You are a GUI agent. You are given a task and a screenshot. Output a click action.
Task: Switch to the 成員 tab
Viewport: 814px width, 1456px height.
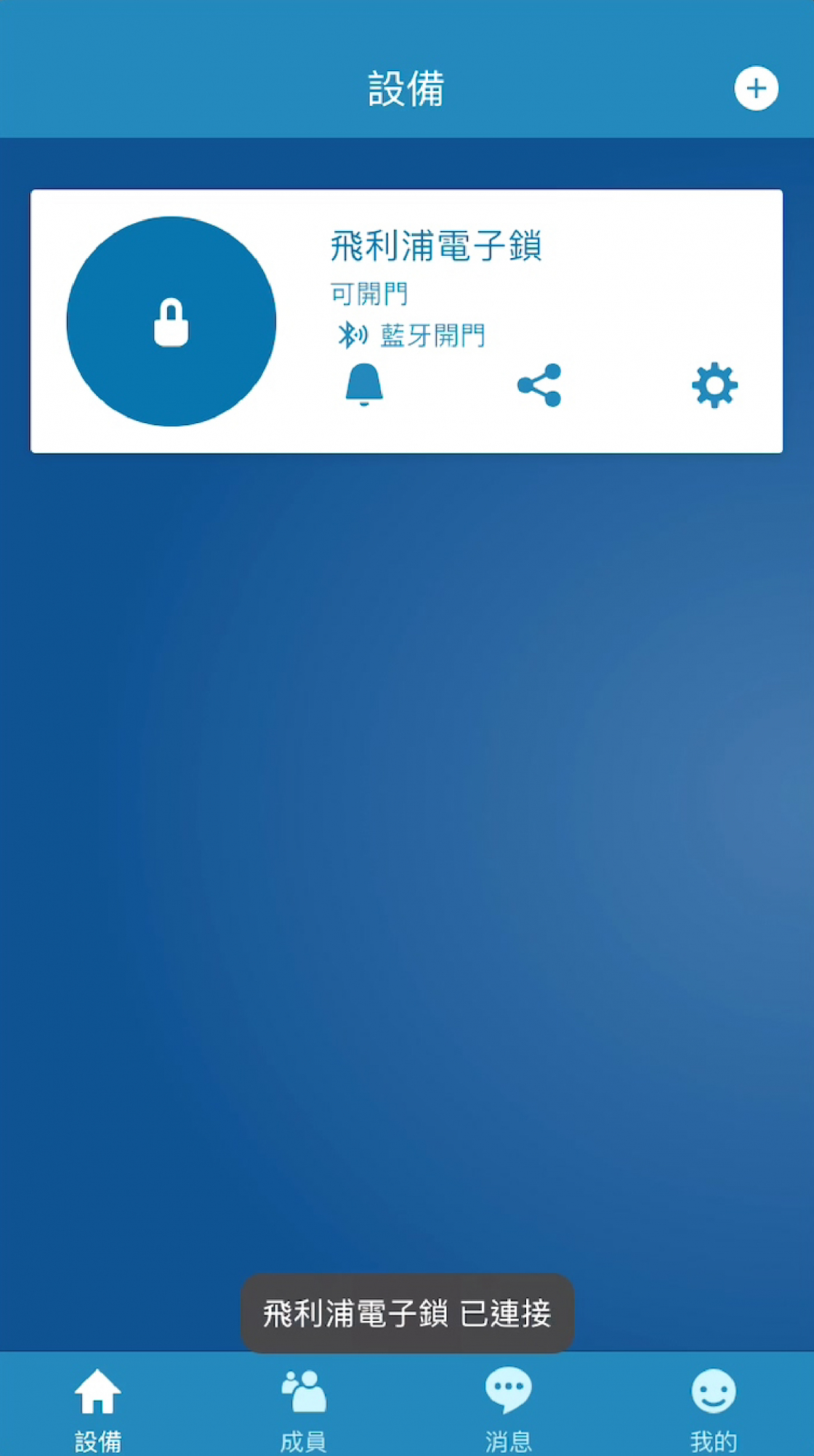(304, 1407)
